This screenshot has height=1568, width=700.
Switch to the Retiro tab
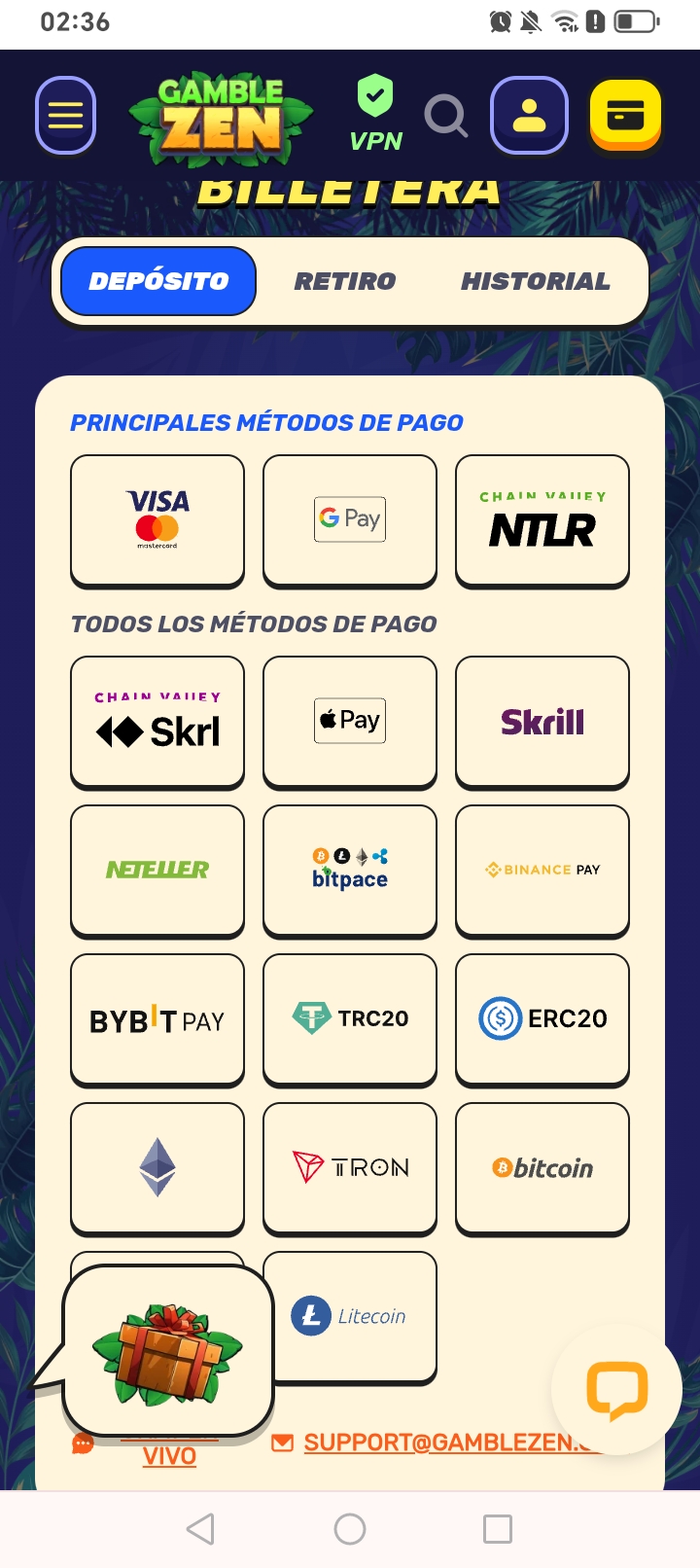point(345,281)
